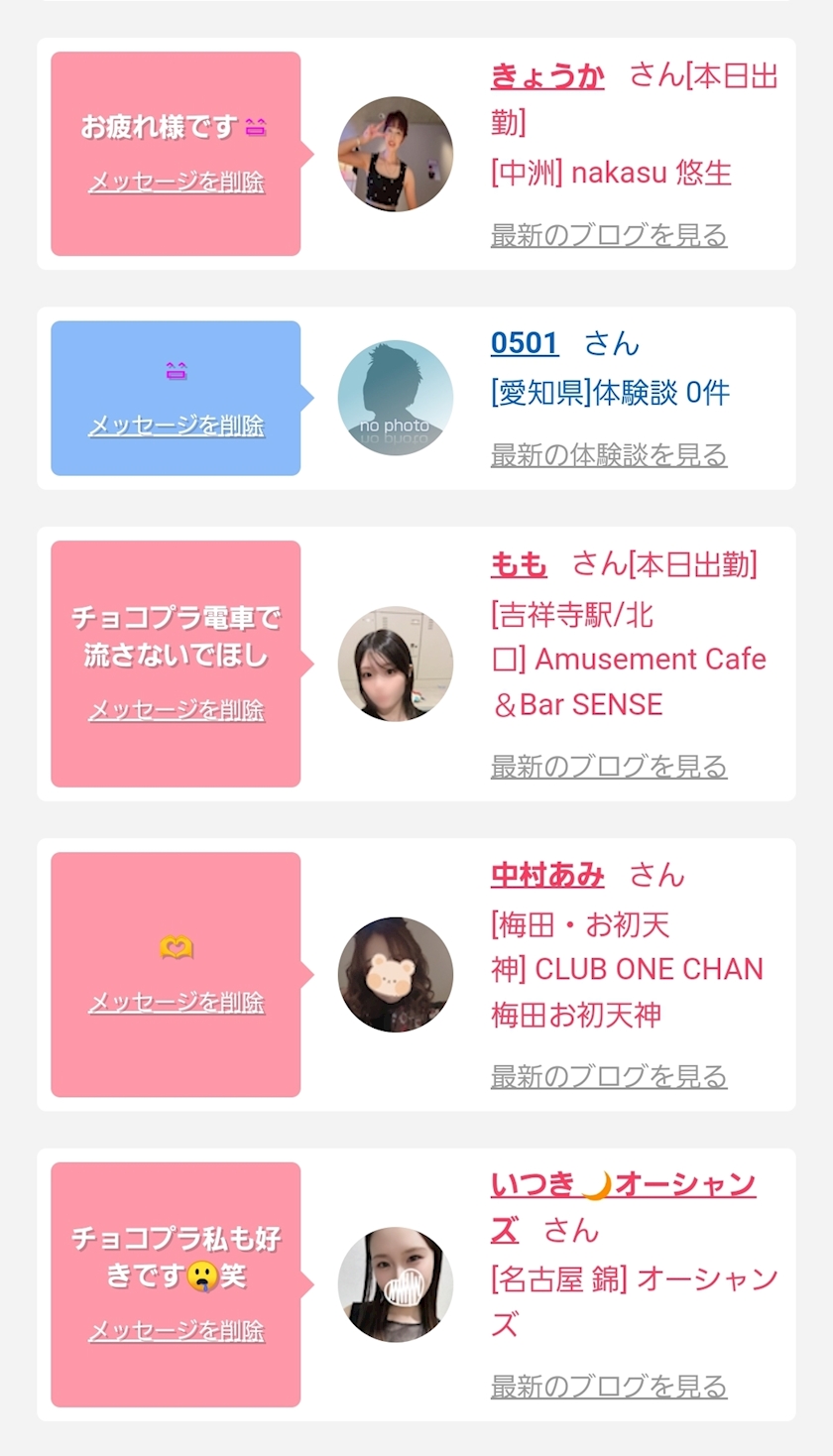The image size is (833, 1456).
Task: View きょうか's latest blog
Action: point(609,236)
